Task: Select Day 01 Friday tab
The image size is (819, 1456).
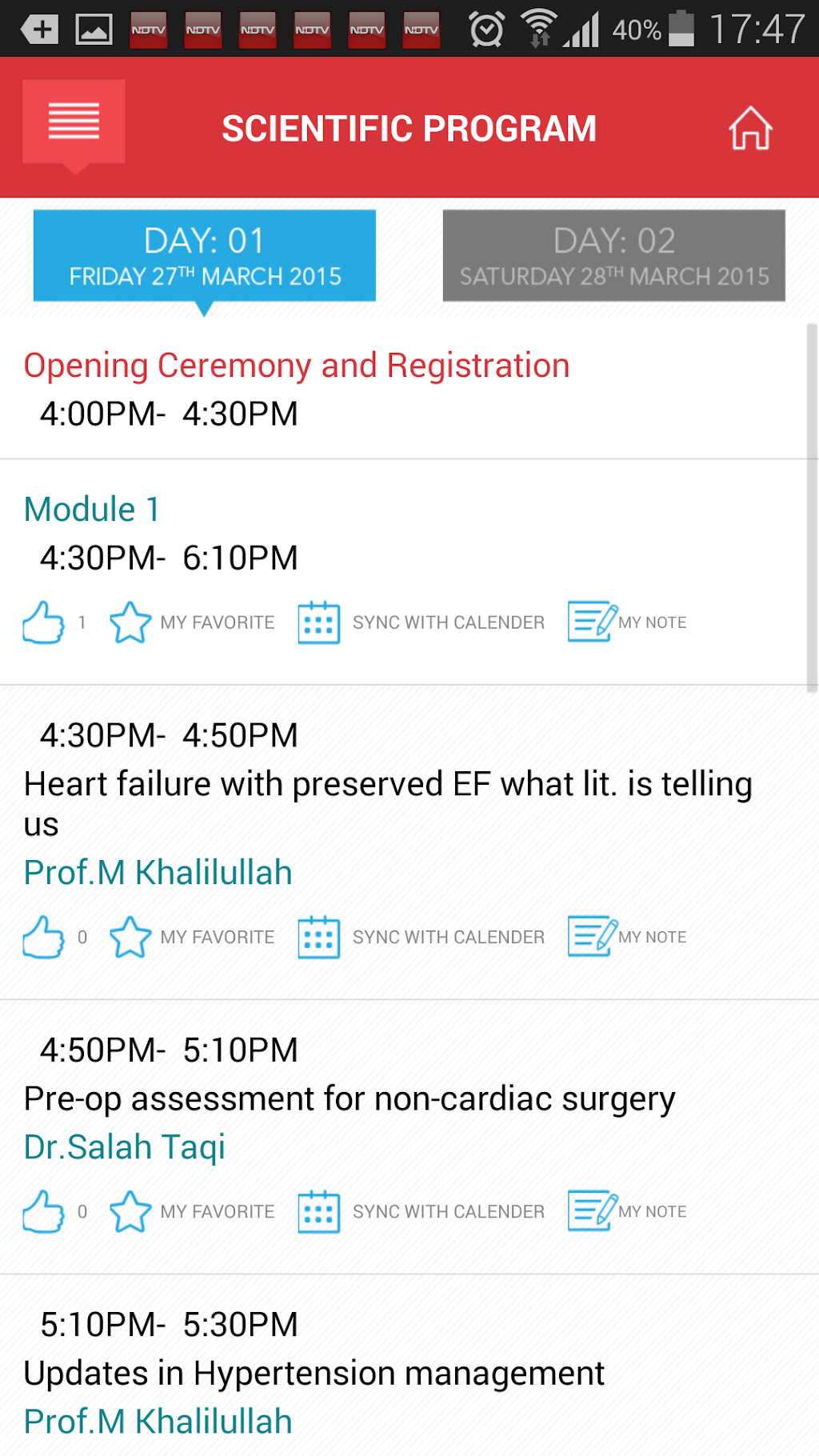Action: tap(204, 256)
